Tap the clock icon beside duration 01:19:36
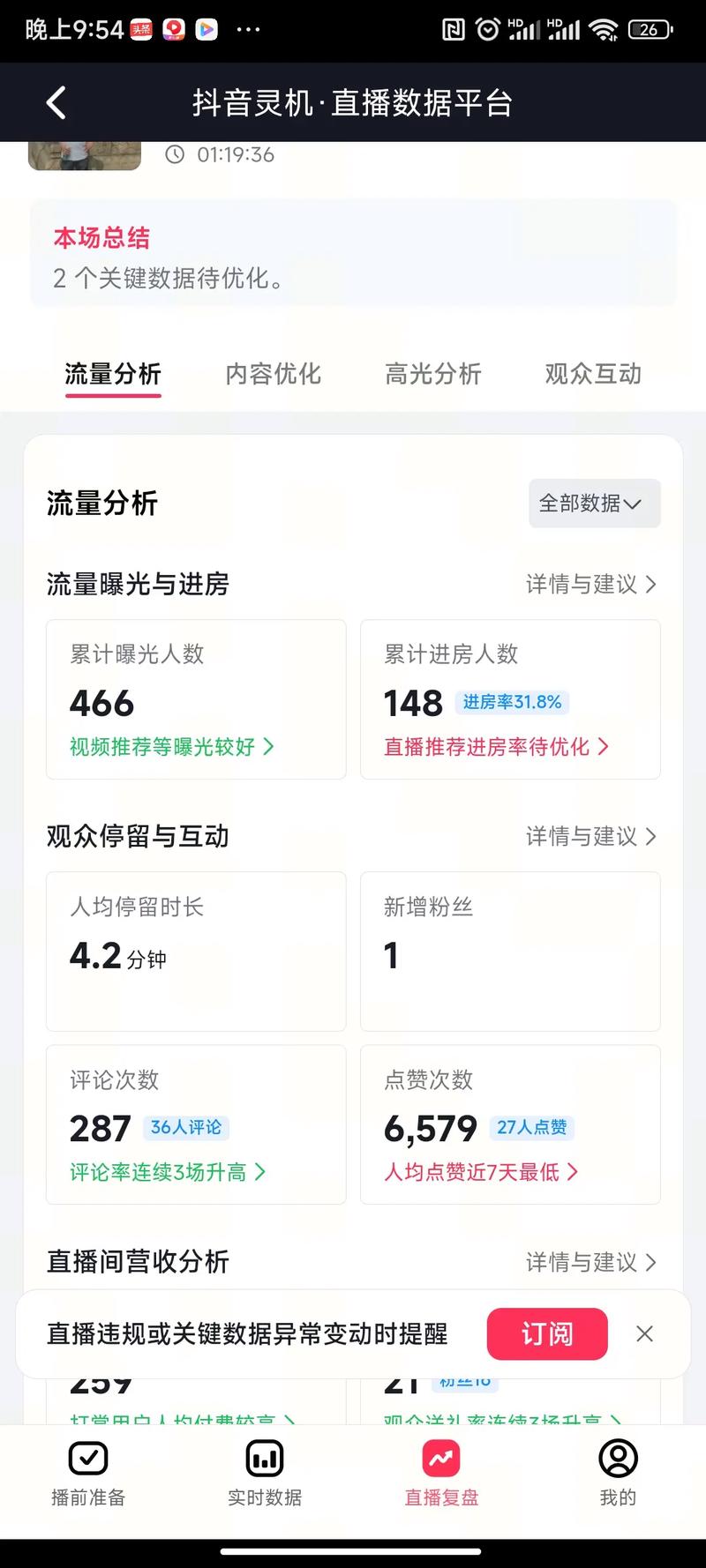Viewport: 706px width, 1568px height. coord(176,155)
